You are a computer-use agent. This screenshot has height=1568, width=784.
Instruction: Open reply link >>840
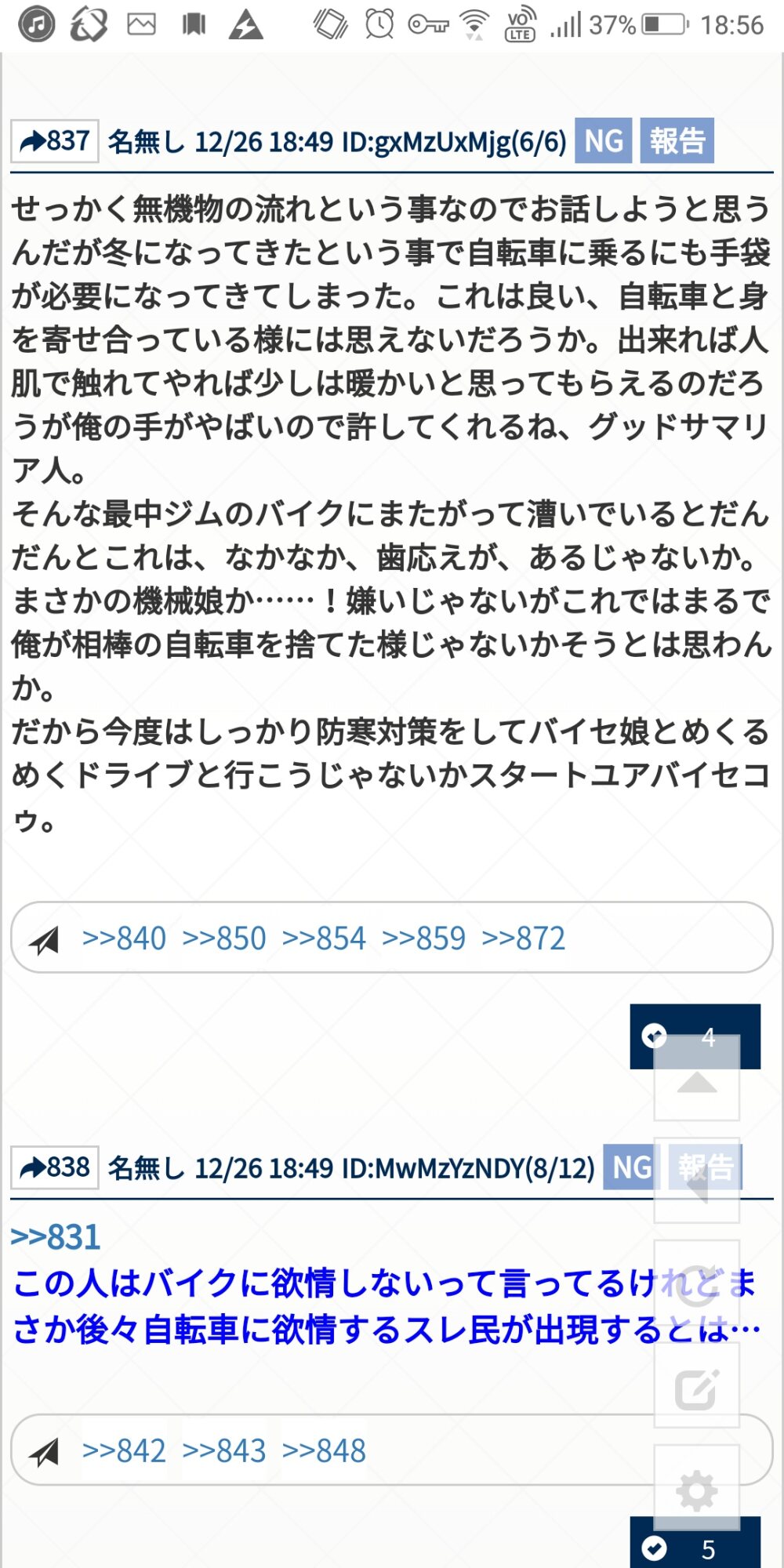pyautogui.click(x=124, y=938)
